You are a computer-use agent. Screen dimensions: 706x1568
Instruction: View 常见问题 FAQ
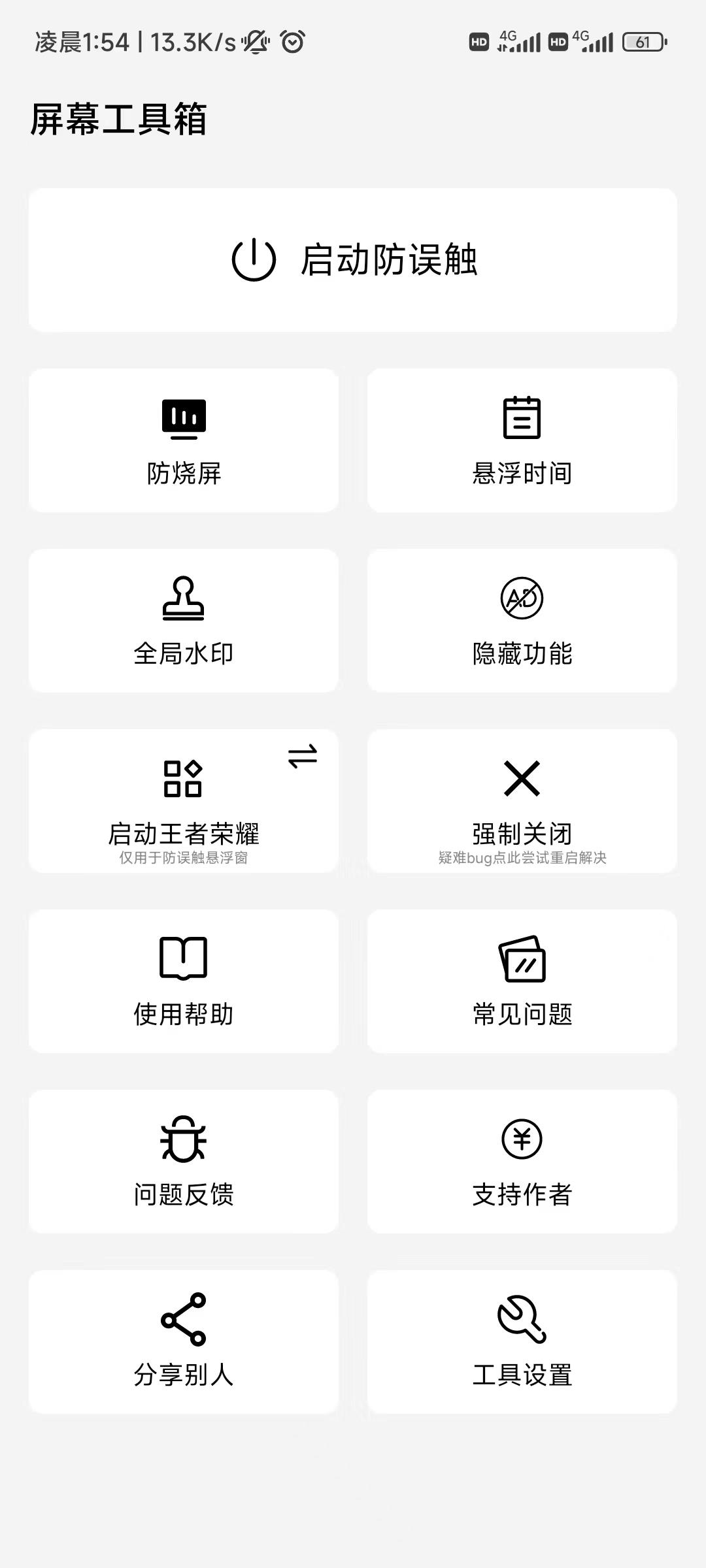522,981
